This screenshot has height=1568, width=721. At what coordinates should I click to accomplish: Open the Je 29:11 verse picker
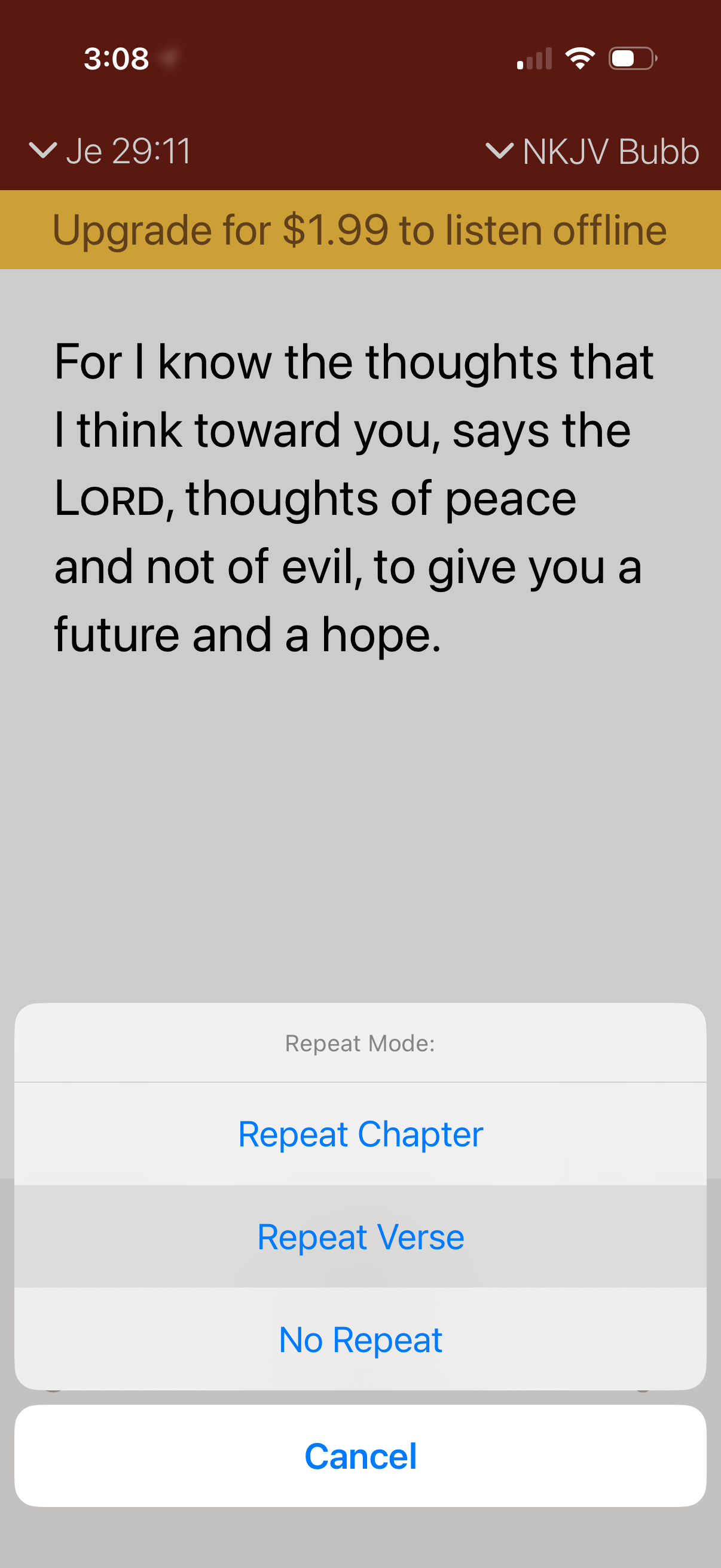[x=111, y=151]
